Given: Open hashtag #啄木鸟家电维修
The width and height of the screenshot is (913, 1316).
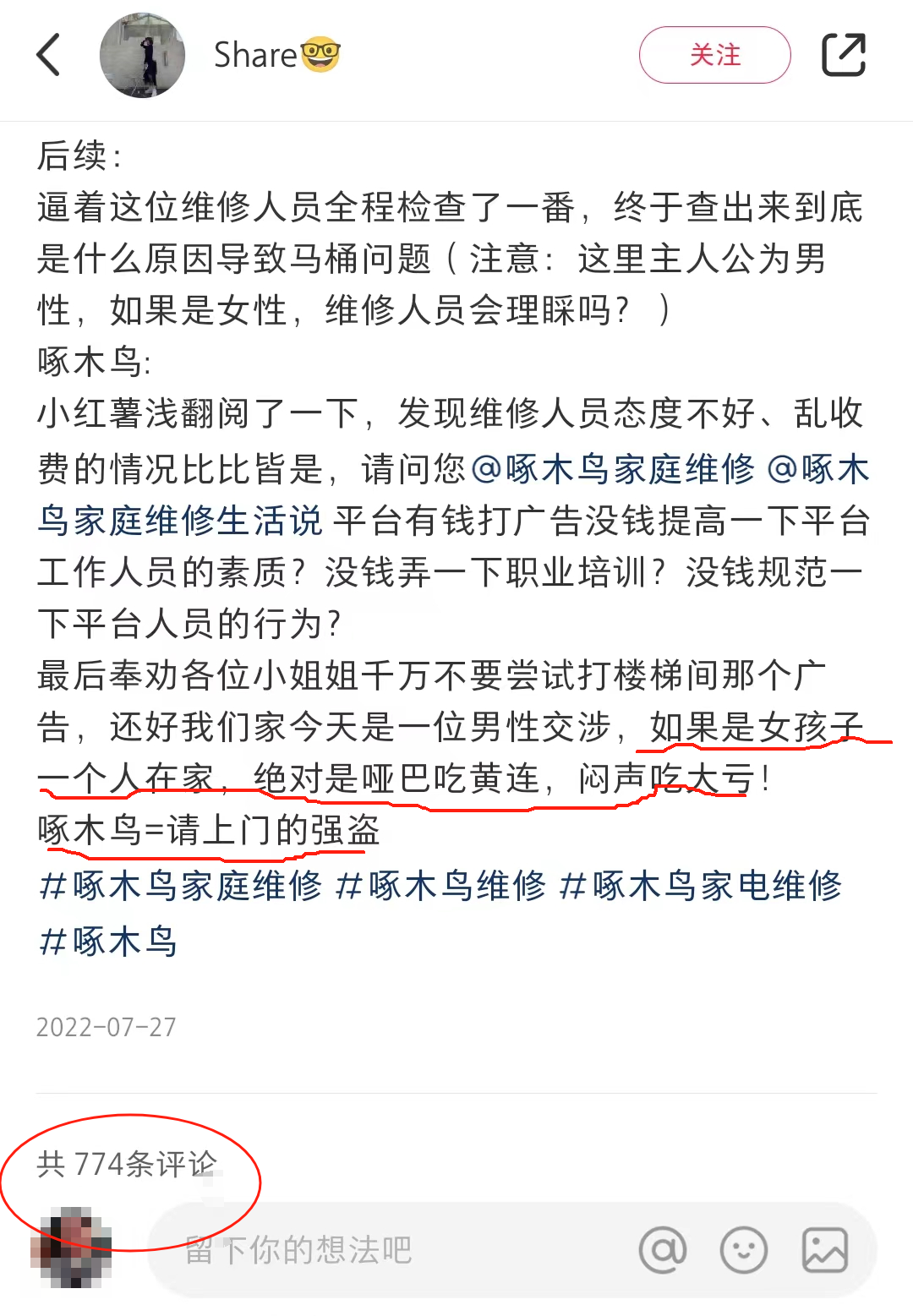Looking at the screenshot, I should pyautogui.click(x=700, y=886).
